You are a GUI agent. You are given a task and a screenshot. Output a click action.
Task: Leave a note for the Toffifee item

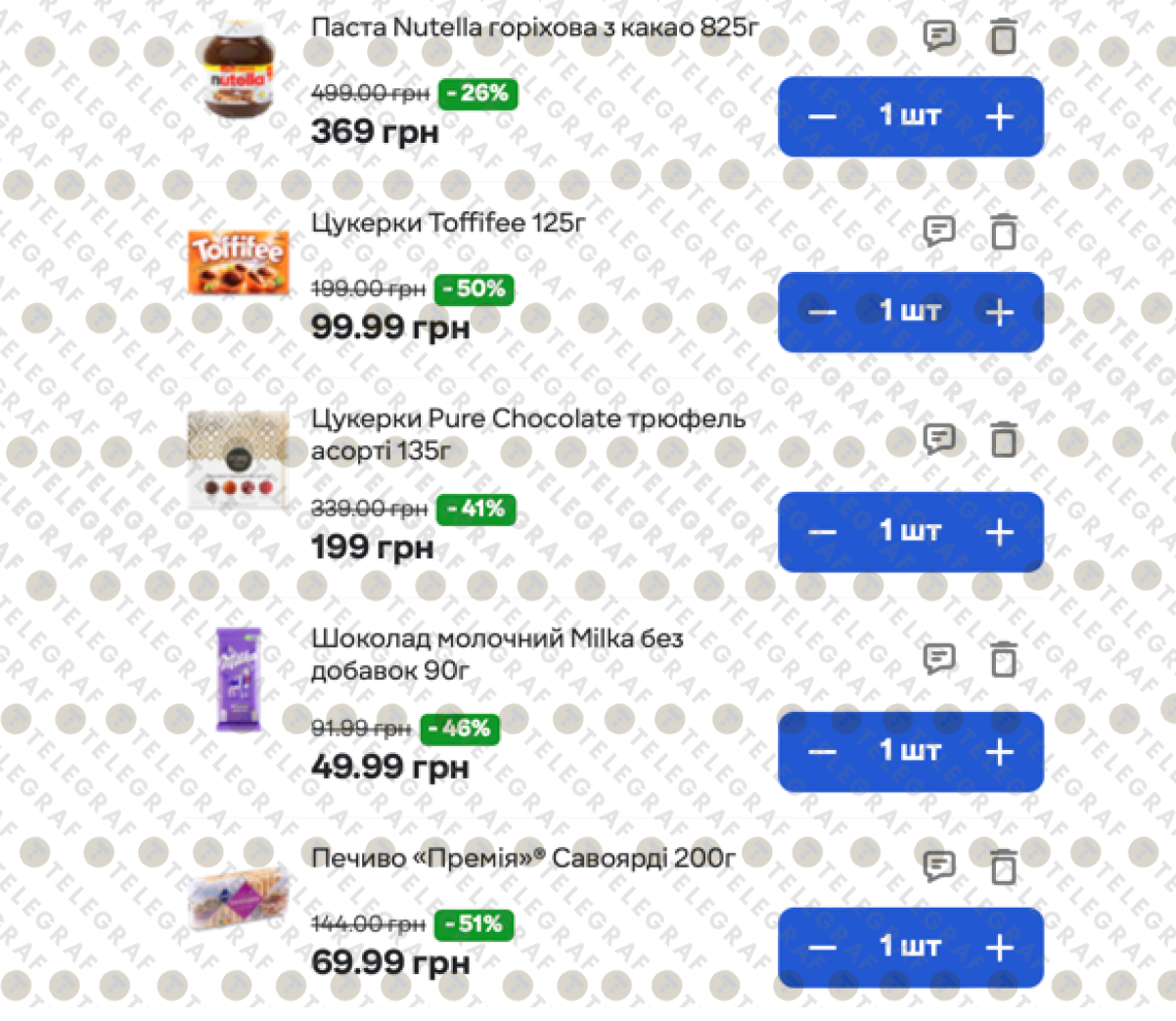(939, 232)
